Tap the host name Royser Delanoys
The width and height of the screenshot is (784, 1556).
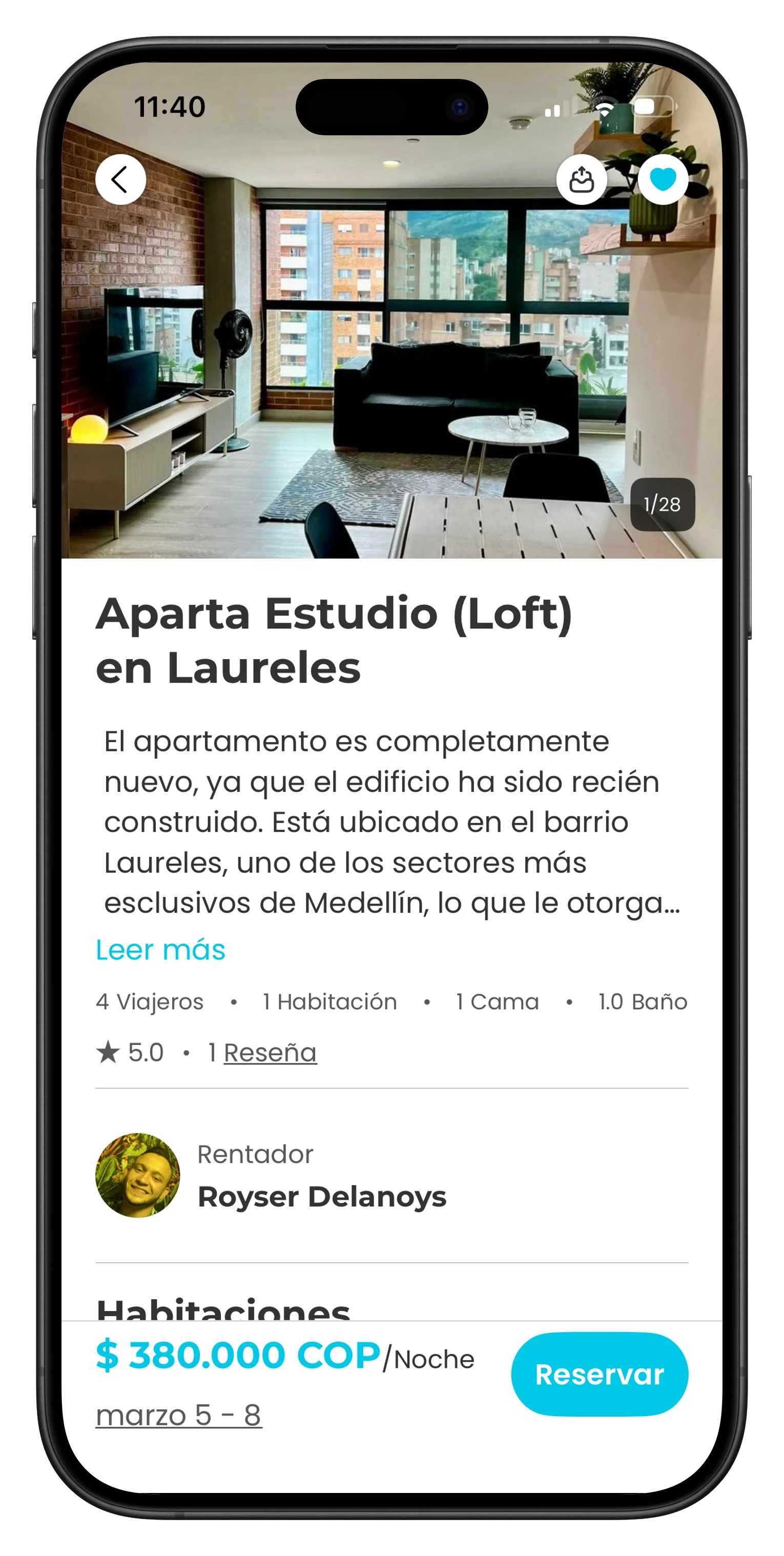[322, 1195]
